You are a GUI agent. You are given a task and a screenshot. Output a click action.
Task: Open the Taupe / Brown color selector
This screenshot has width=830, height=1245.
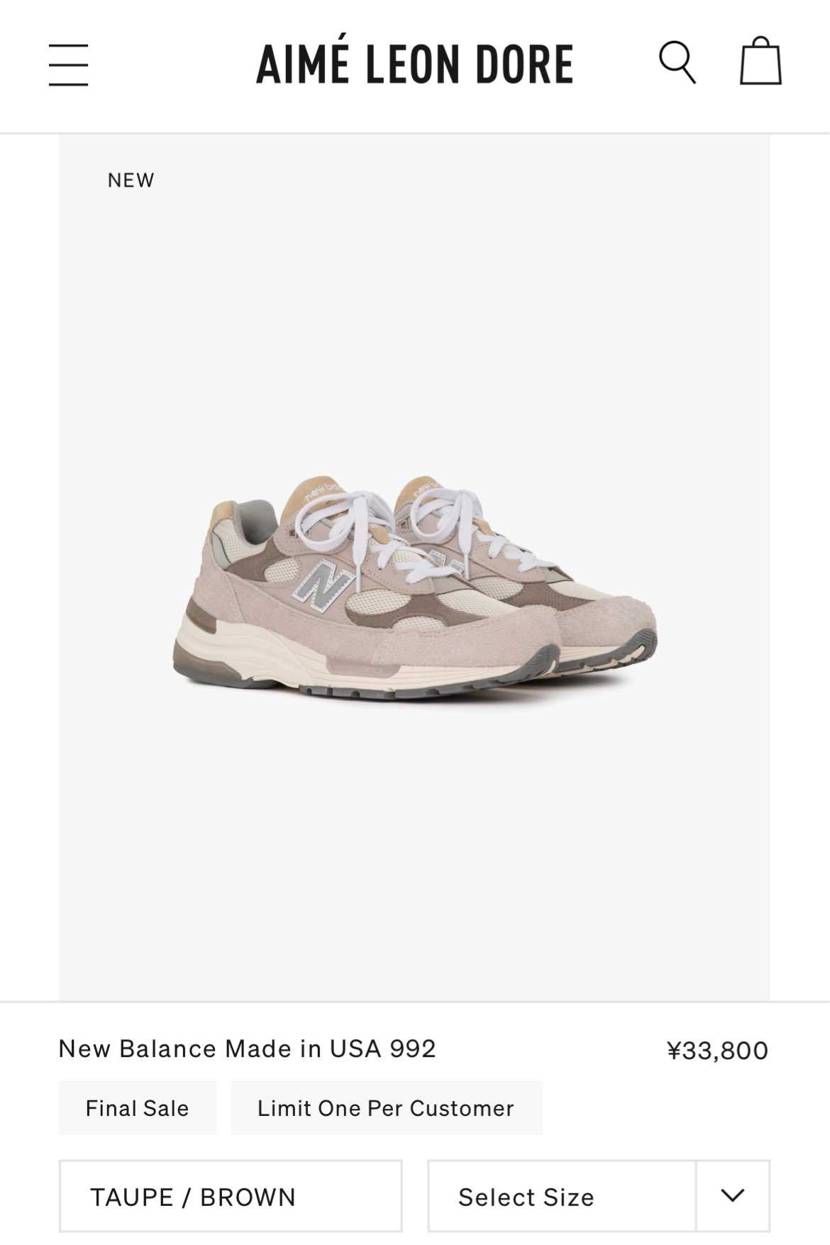click(x=231, y=1196)
